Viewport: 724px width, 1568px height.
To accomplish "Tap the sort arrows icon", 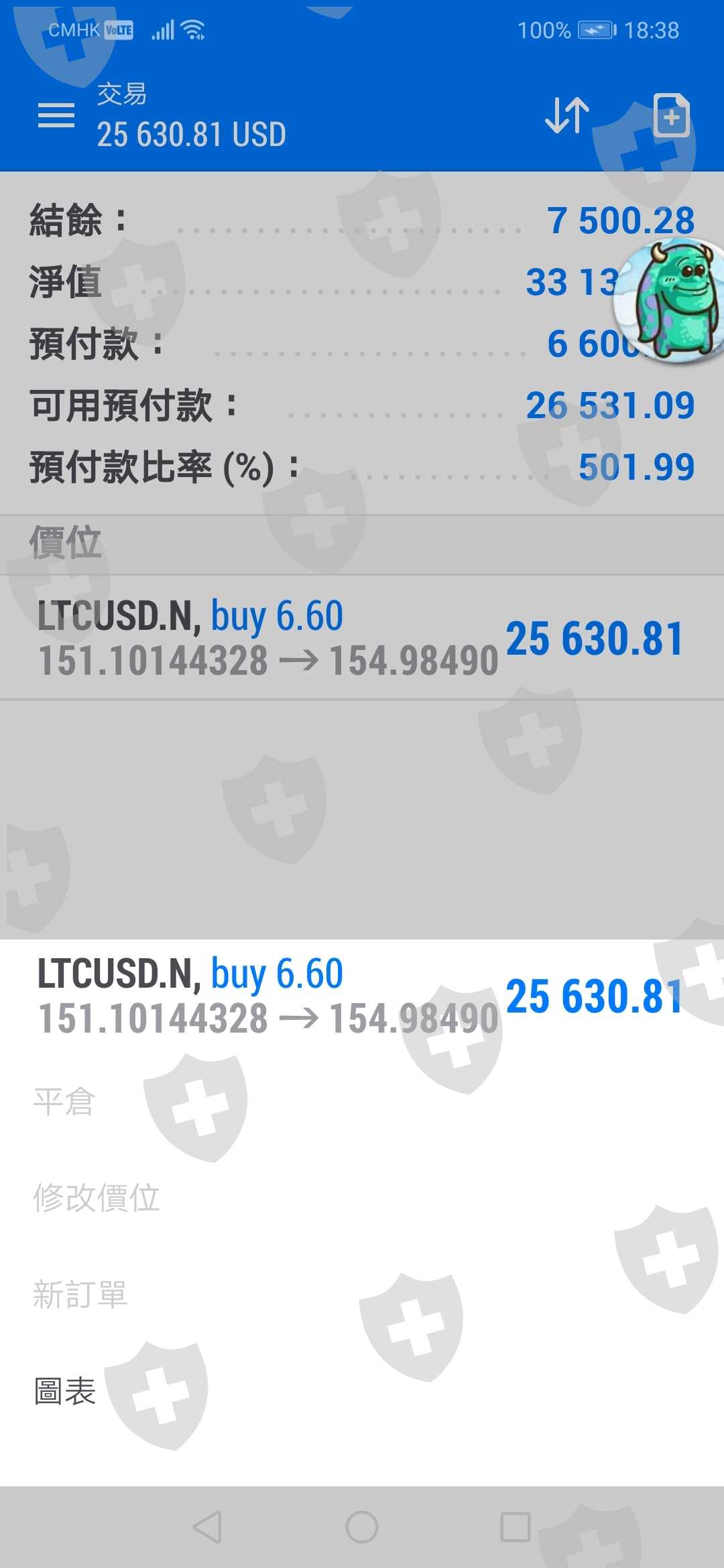I will (x=567, y=115).
